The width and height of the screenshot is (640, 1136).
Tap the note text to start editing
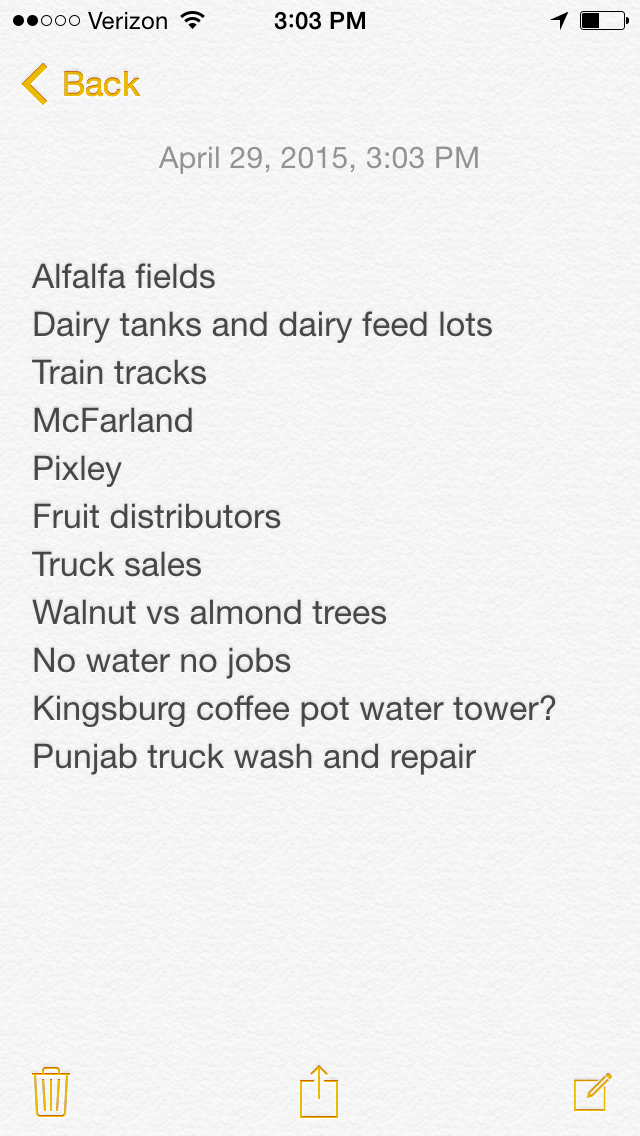pos(294,517)
